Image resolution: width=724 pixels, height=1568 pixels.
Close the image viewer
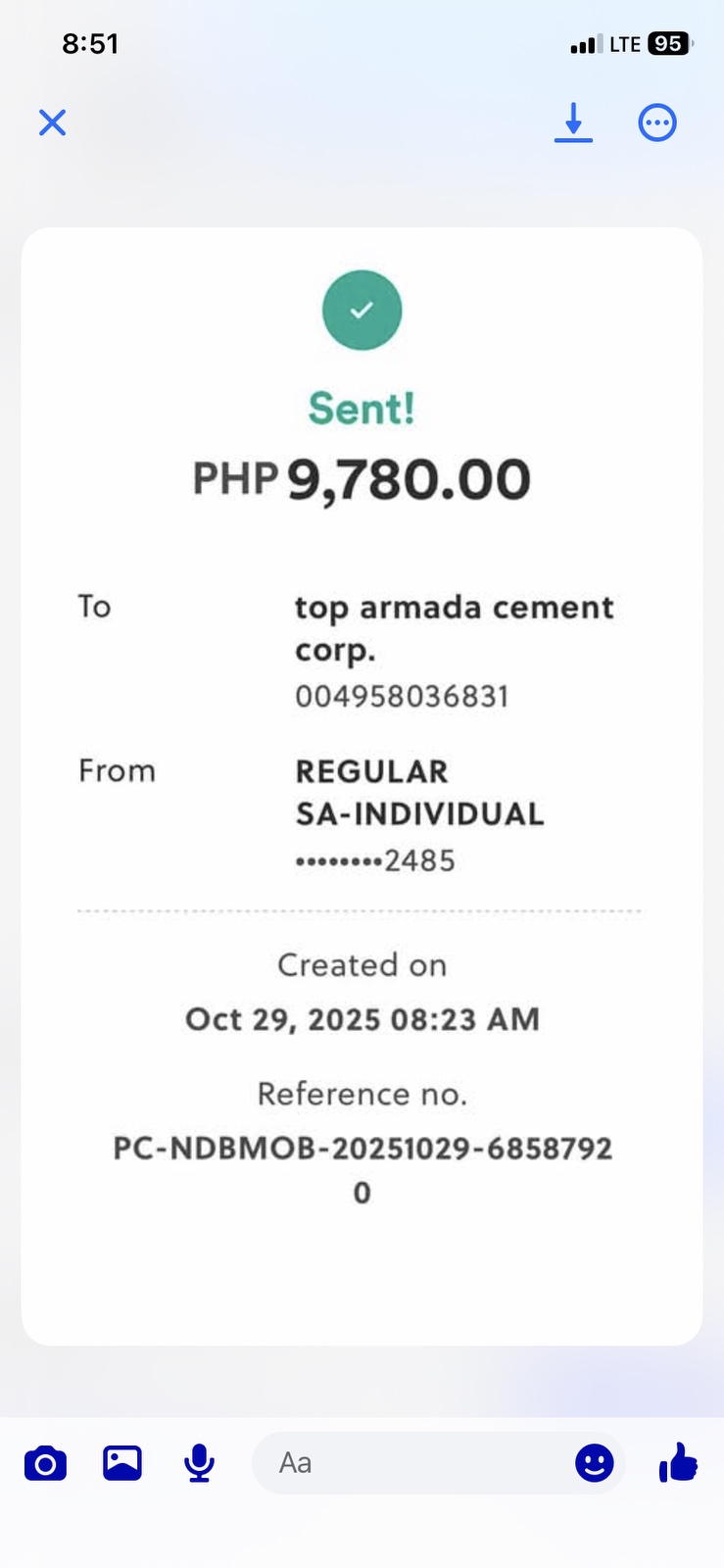coord(52,122)
